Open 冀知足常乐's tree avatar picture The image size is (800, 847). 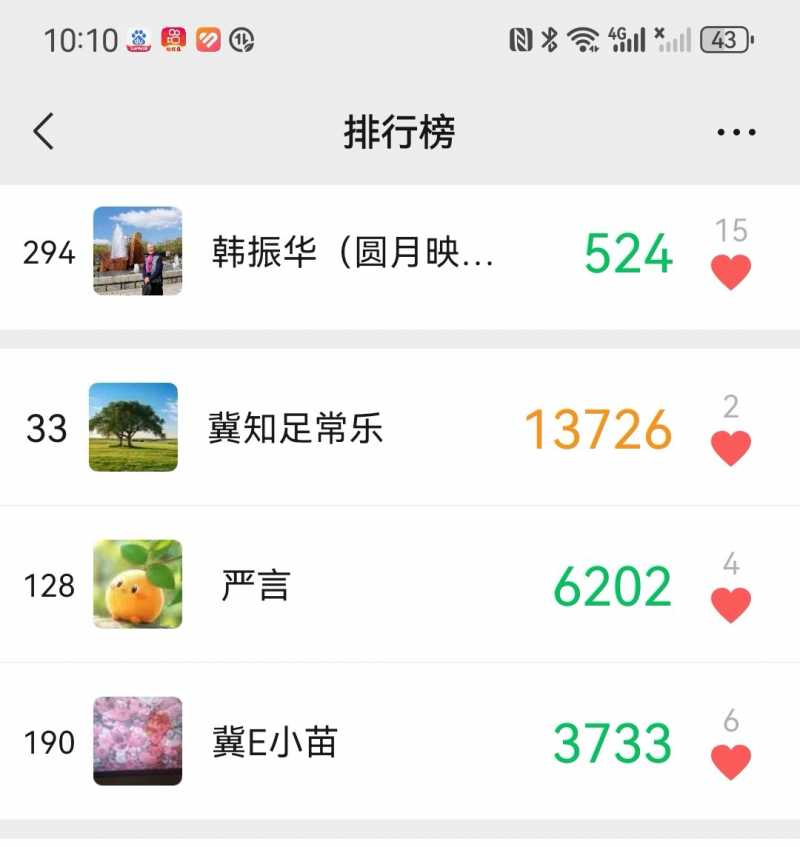click(x=136, y=428)
